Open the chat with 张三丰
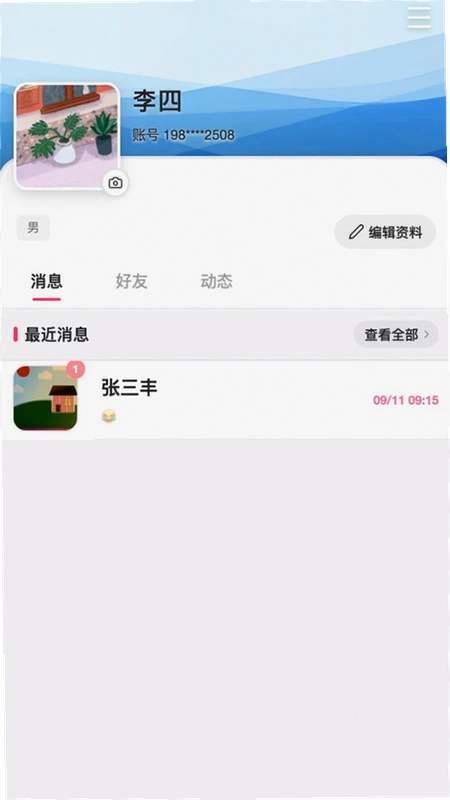 (x=225, y=399)
